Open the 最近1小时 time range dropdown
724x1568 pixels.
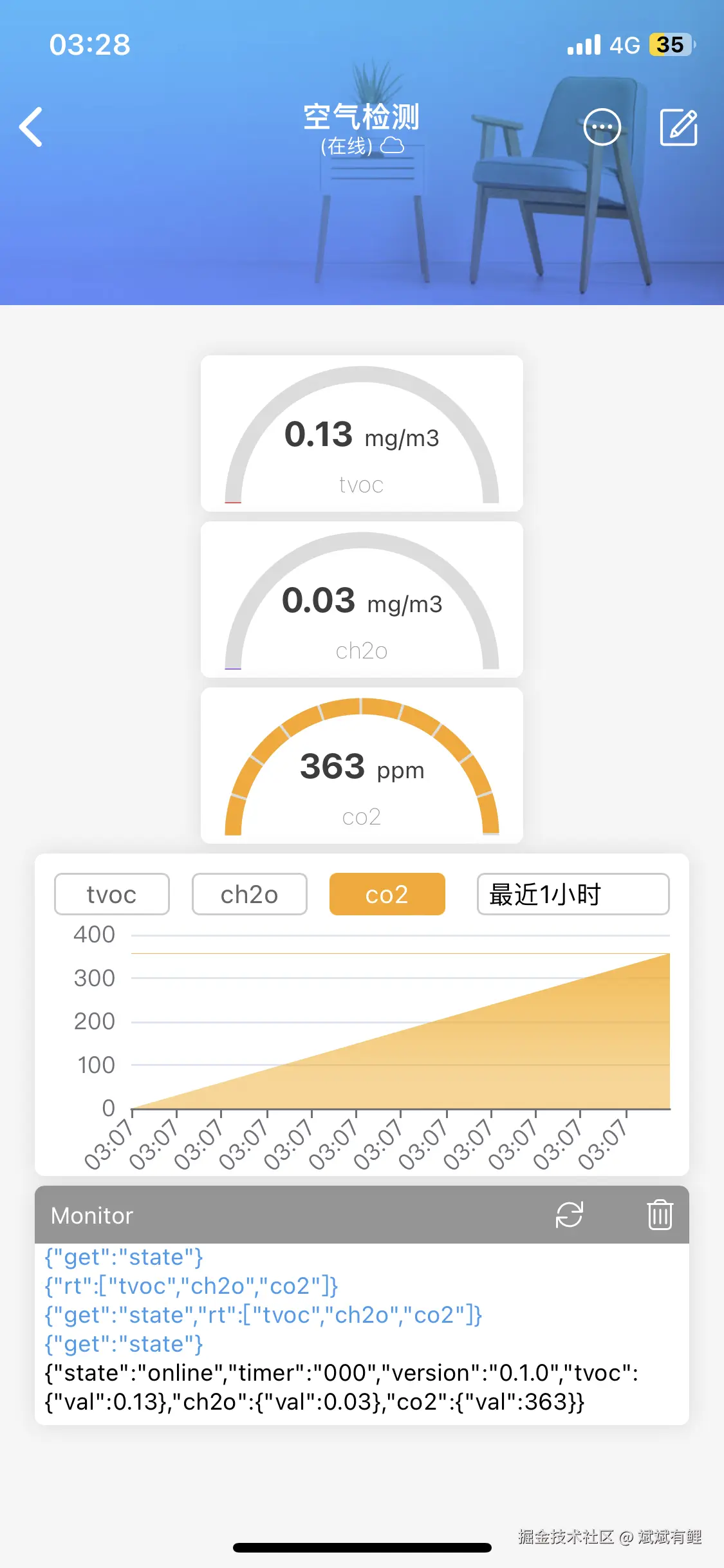tap(573, 894)
